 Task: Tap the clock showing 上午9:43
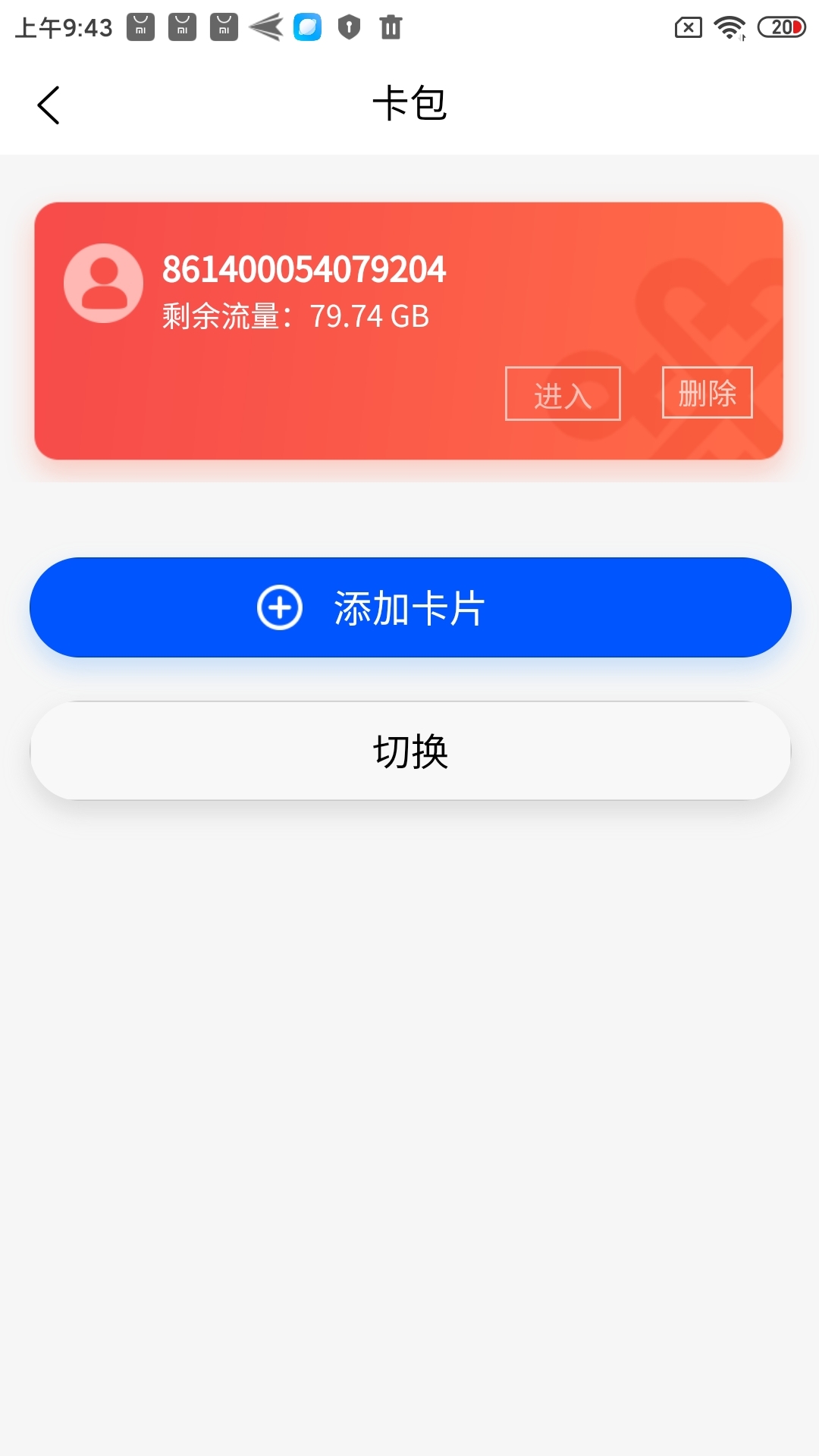click(x=59, y=28)
